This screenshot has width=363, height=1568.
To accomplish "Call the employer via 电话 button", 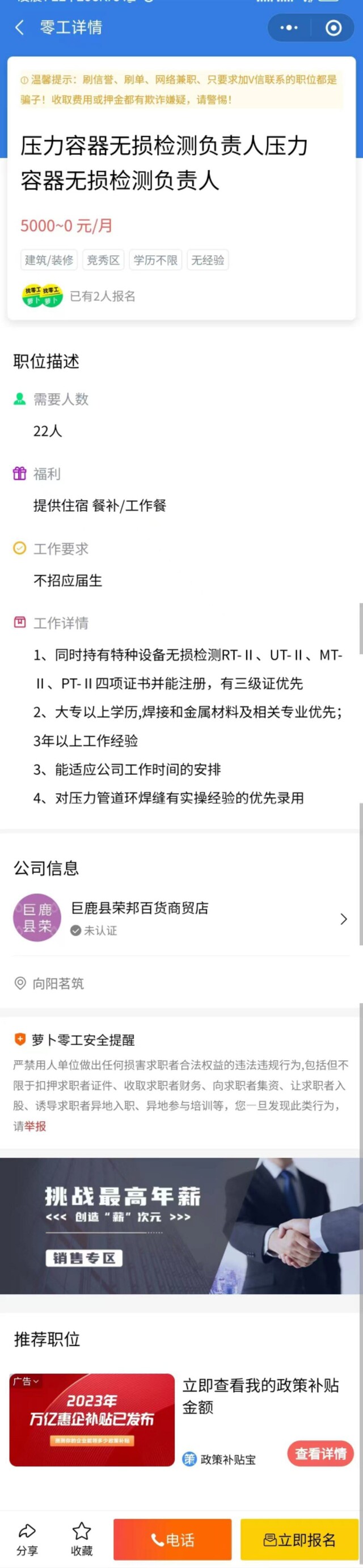I will [x=172, y=1540].
